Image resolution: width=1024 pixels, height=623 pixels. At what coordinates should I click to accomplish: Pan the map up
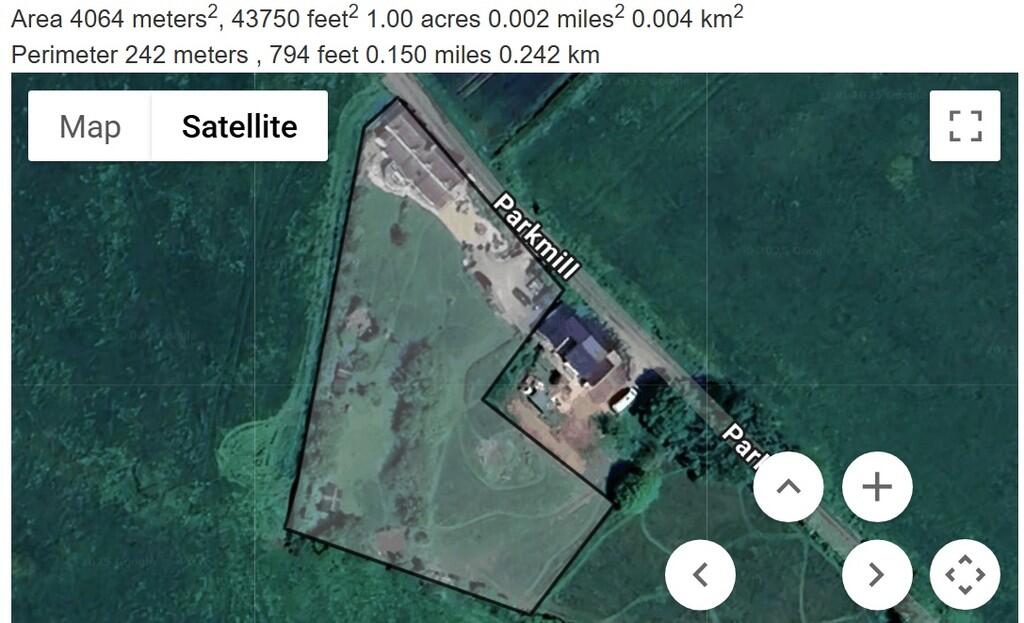pyautogui.click(x=788, y=487)
